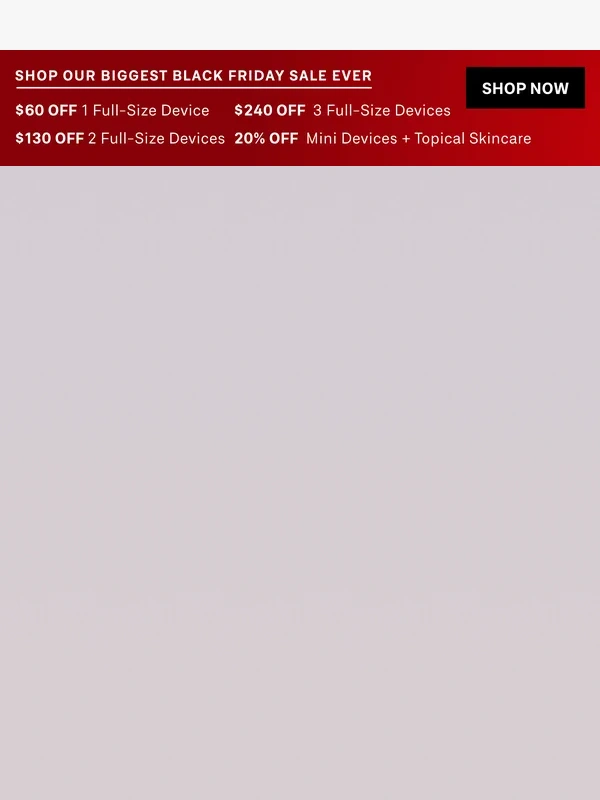Tap the Shop Now button
The width and height of the screenshot is (600, 800).
coord(525,88)
